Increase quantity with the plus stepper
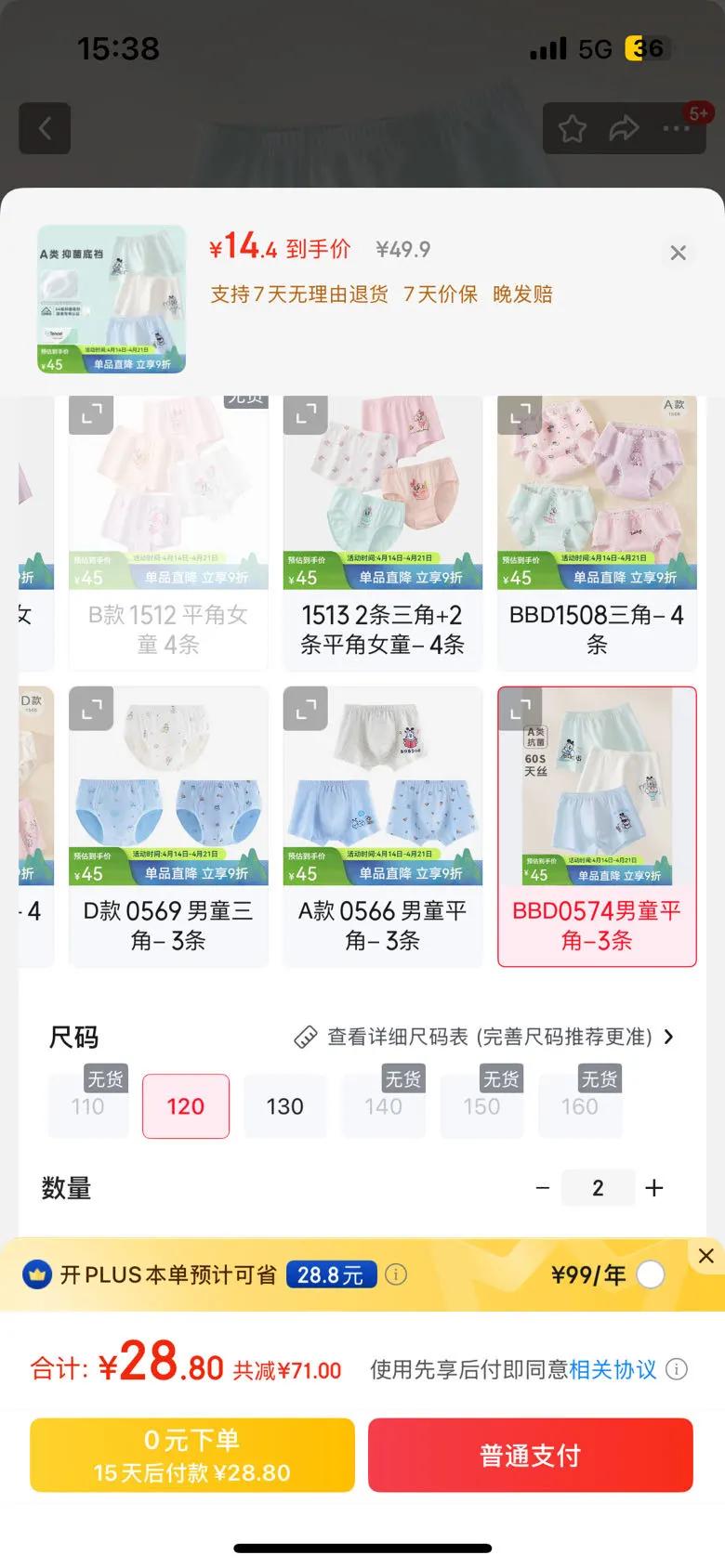The height and width of the screenshot is (1568, 725). tap(654, 1187)
